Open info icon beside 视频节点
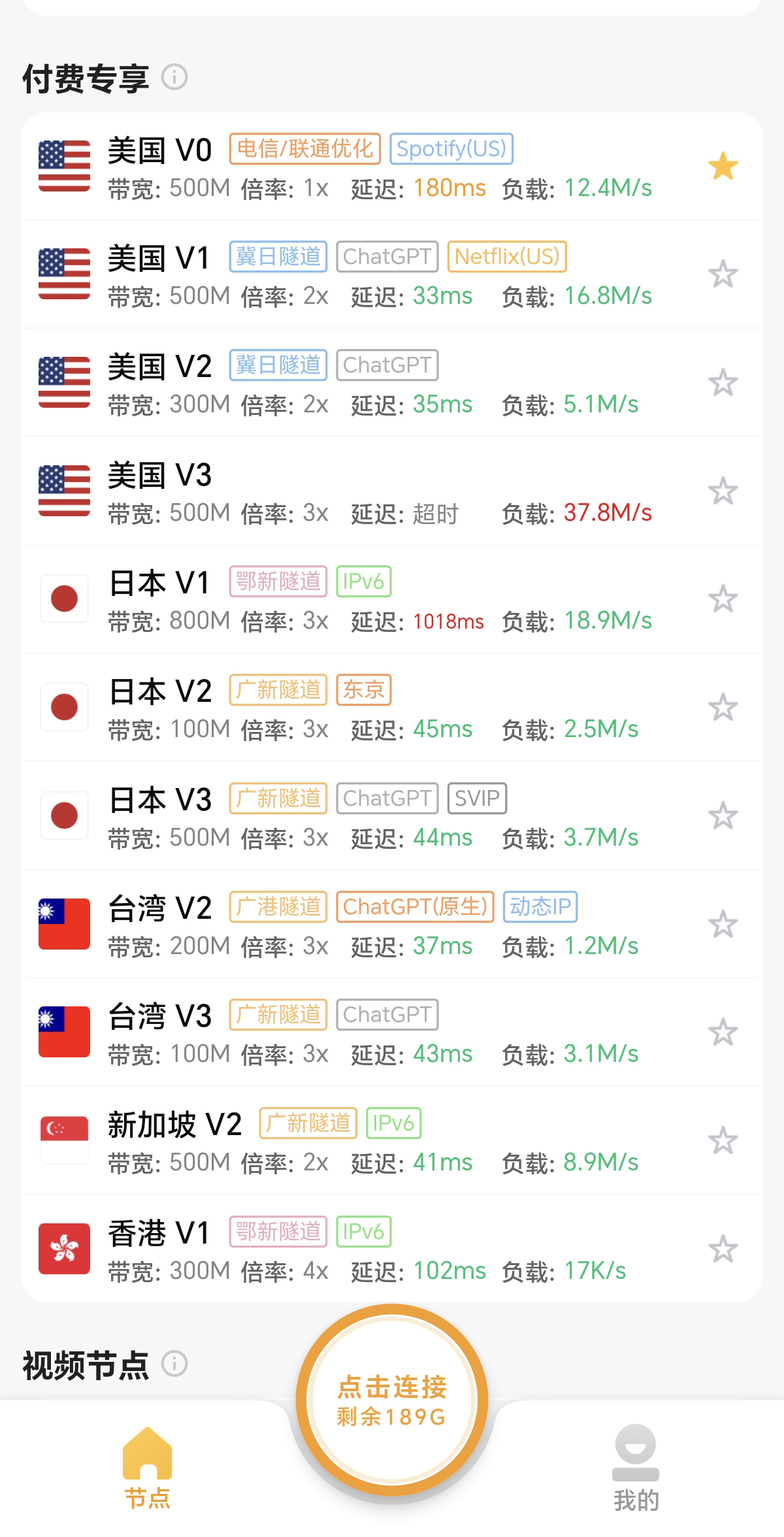The width and height of the screenshot is (784, 1537). 174,1364
